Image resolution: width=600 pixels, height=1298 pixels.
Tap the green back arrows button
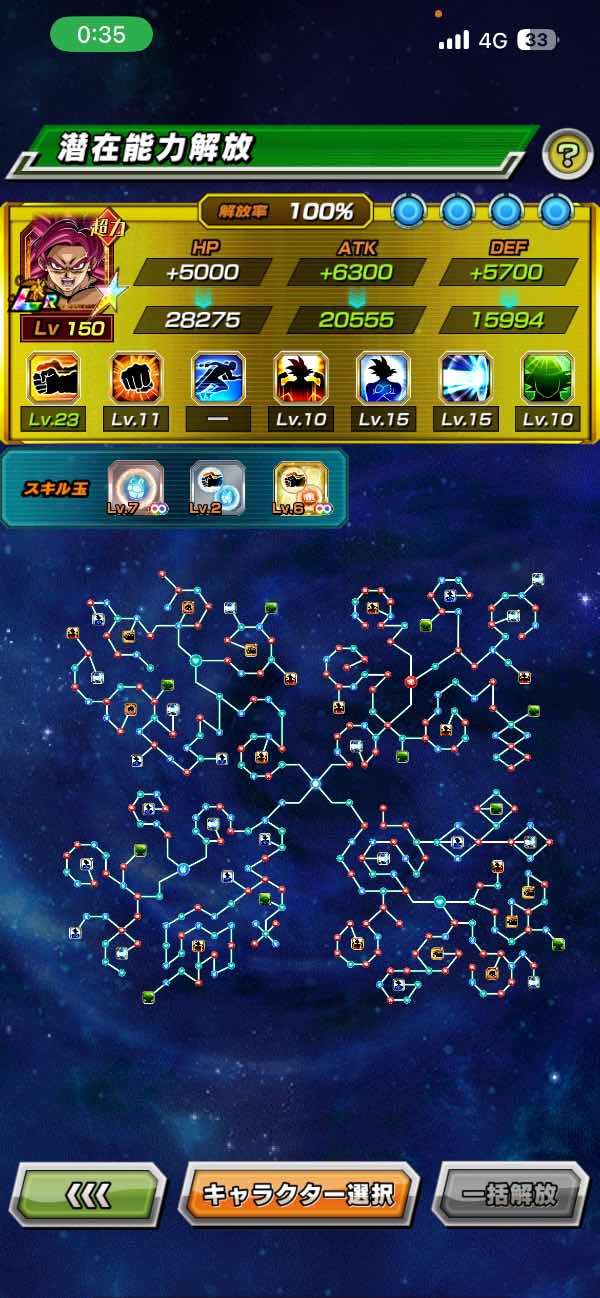(88, 1194)
